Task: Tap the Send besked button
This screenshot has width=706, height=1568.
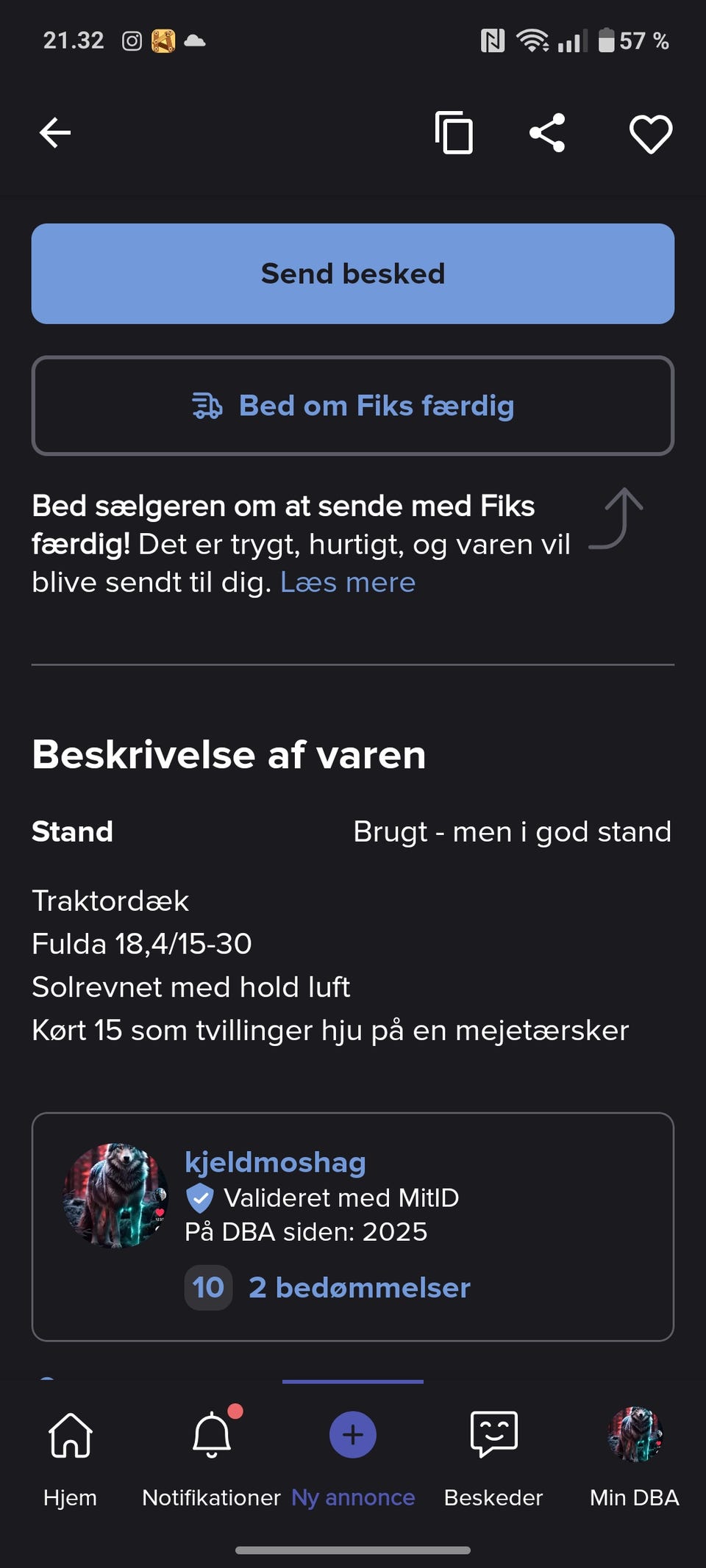Action: (353, 273)
